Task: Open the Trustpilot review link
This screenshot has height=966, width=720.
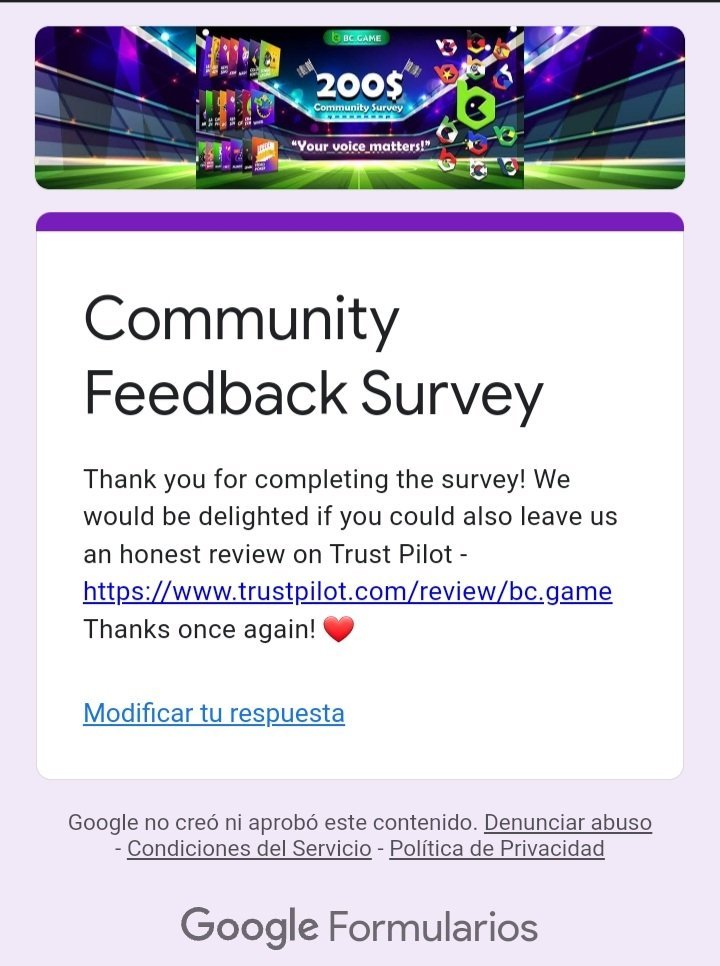Action: 347,591
